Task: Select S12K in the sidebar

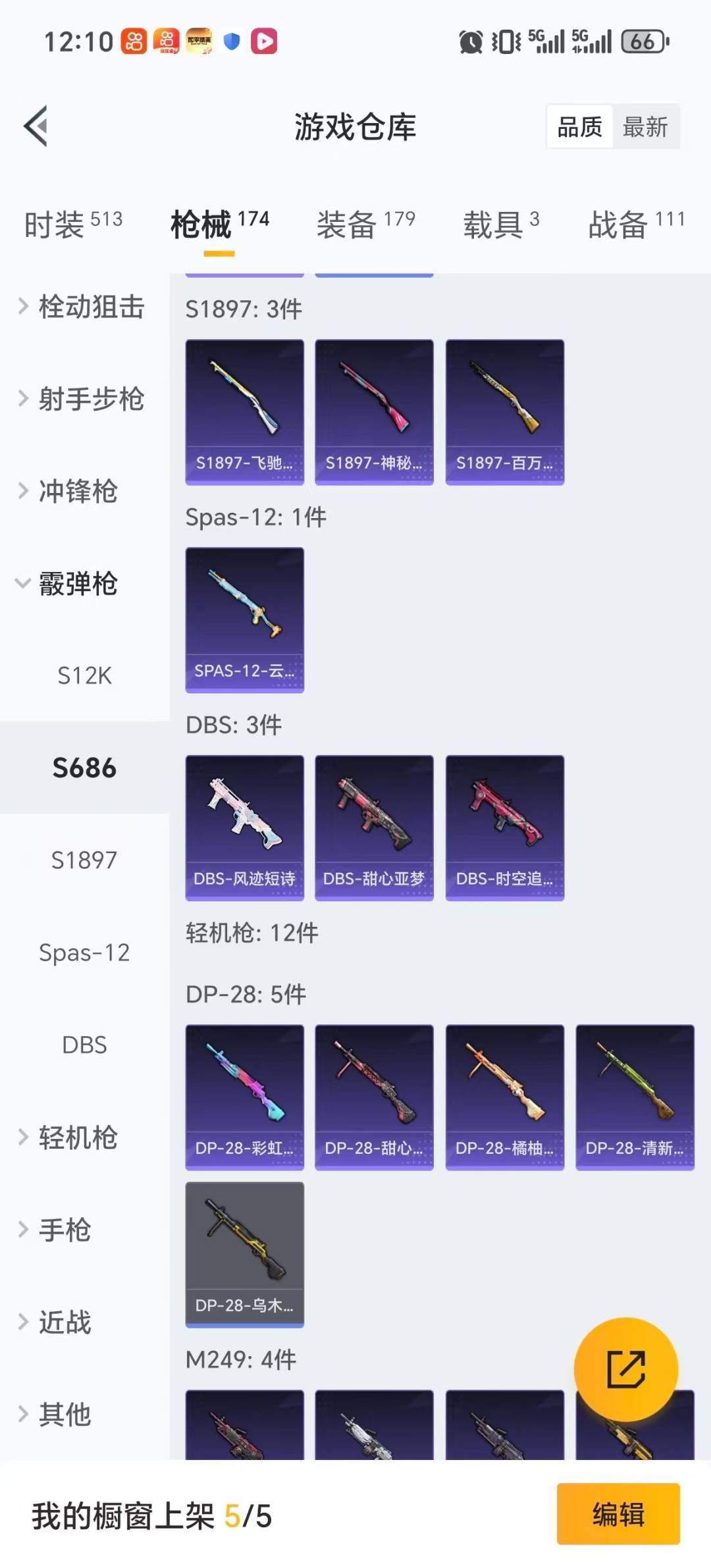Action: pyautogui.click(x=84, y=675)
